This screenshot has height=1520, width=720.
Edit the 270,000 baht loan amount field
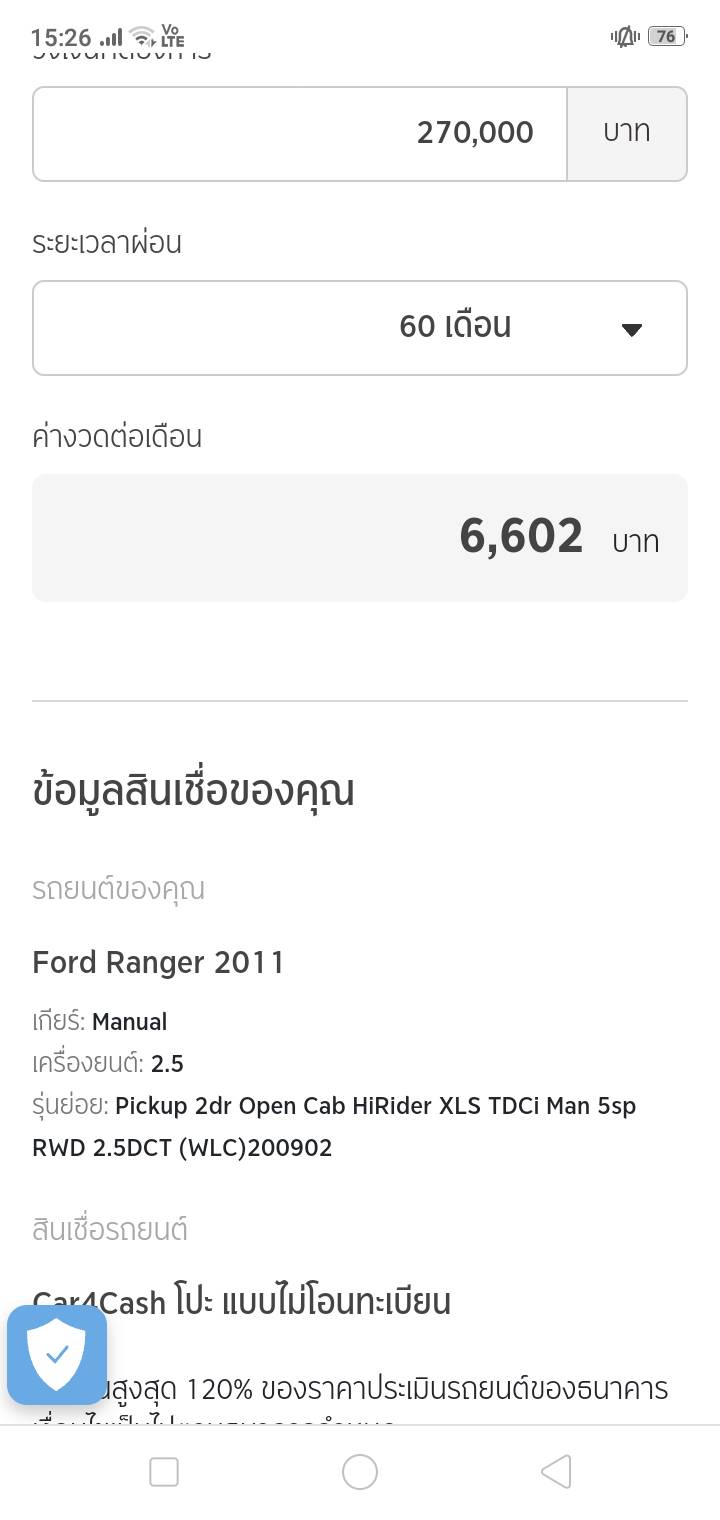300,133
